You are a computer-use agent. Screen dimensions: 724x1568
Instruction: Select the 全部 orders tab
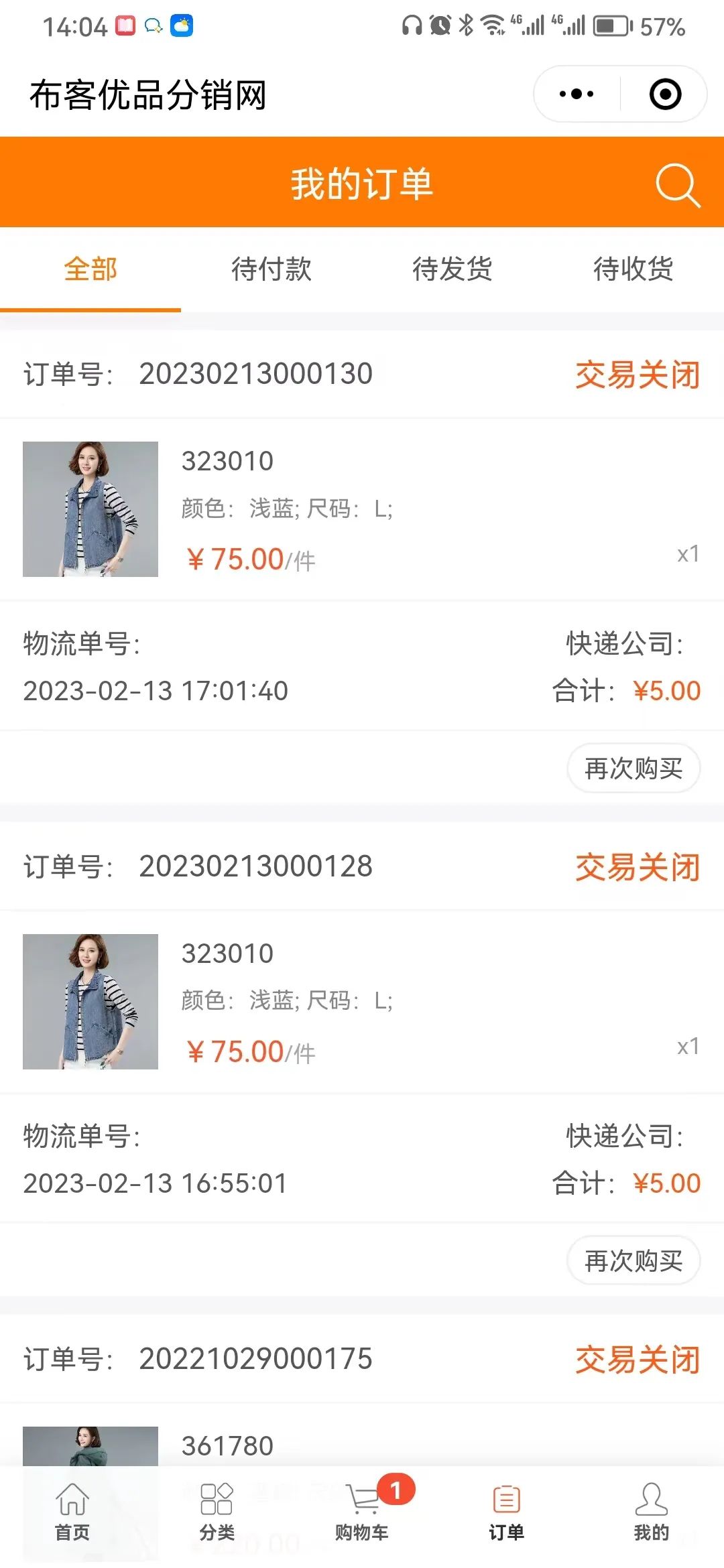90,269
